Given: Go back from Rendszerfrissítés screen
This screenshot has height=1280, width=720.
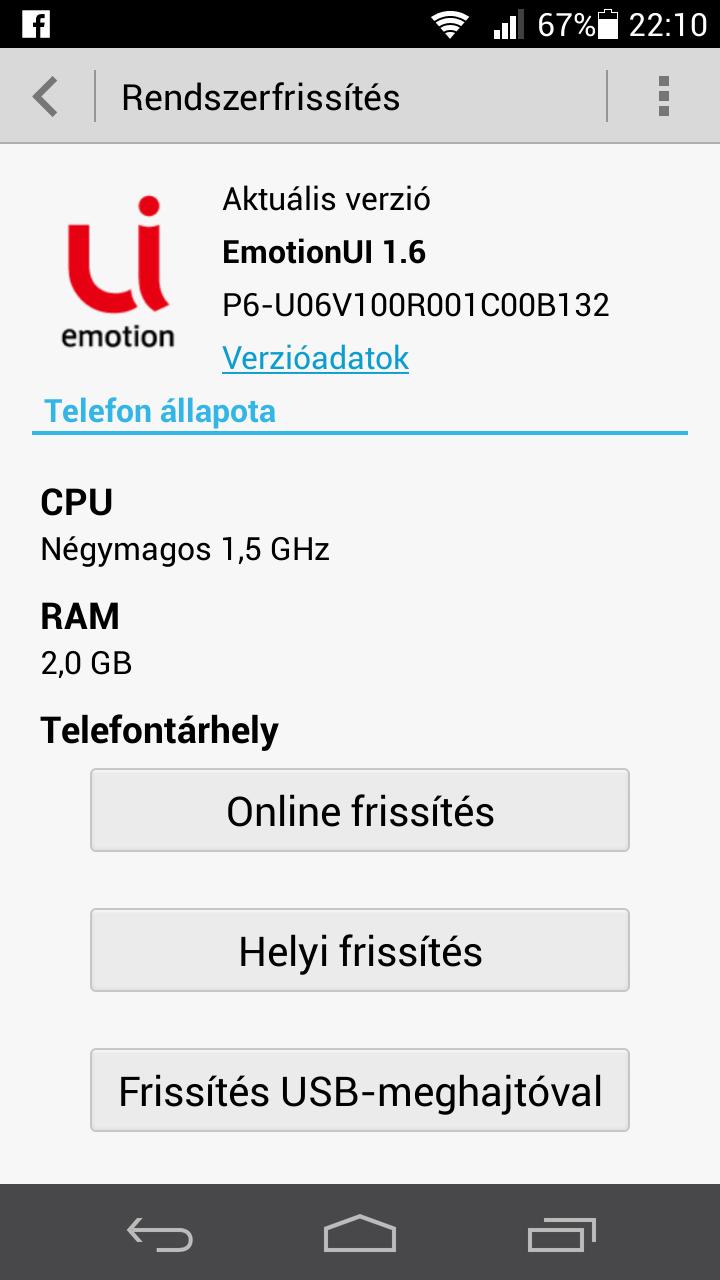Looking at the screenshot, I should tap(46, 98).
